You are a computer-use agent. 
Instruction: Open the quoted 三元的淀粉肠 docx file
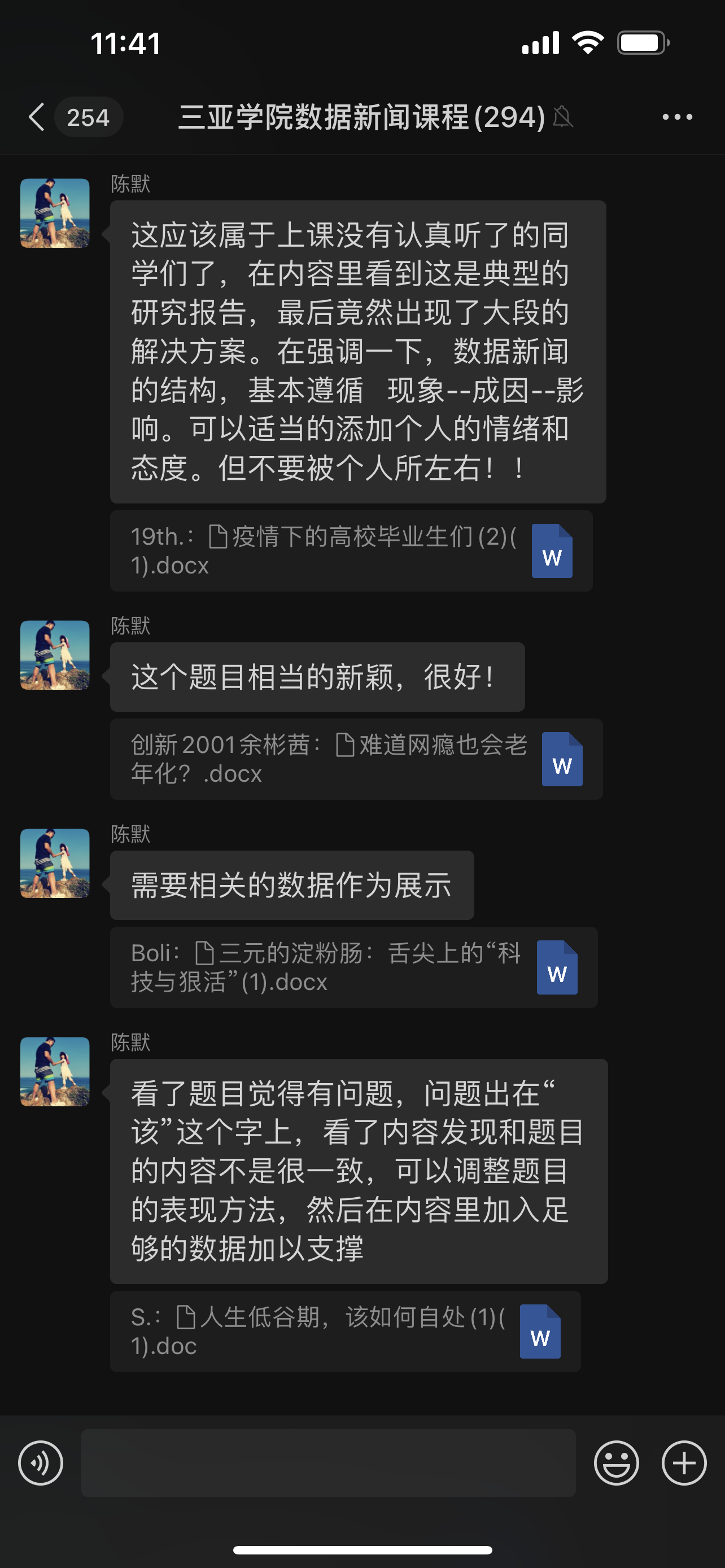tap(353, 967)
